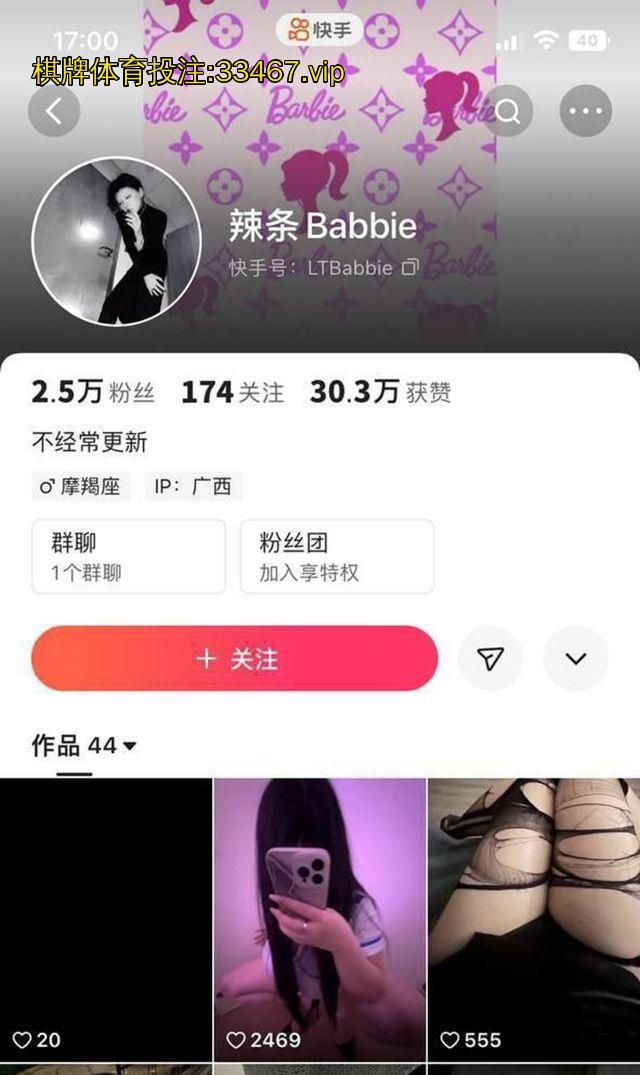The width and height of the screenshot is (640, 1075).
Task: Open the 群聊 group chat card
Action: [128, 557]
